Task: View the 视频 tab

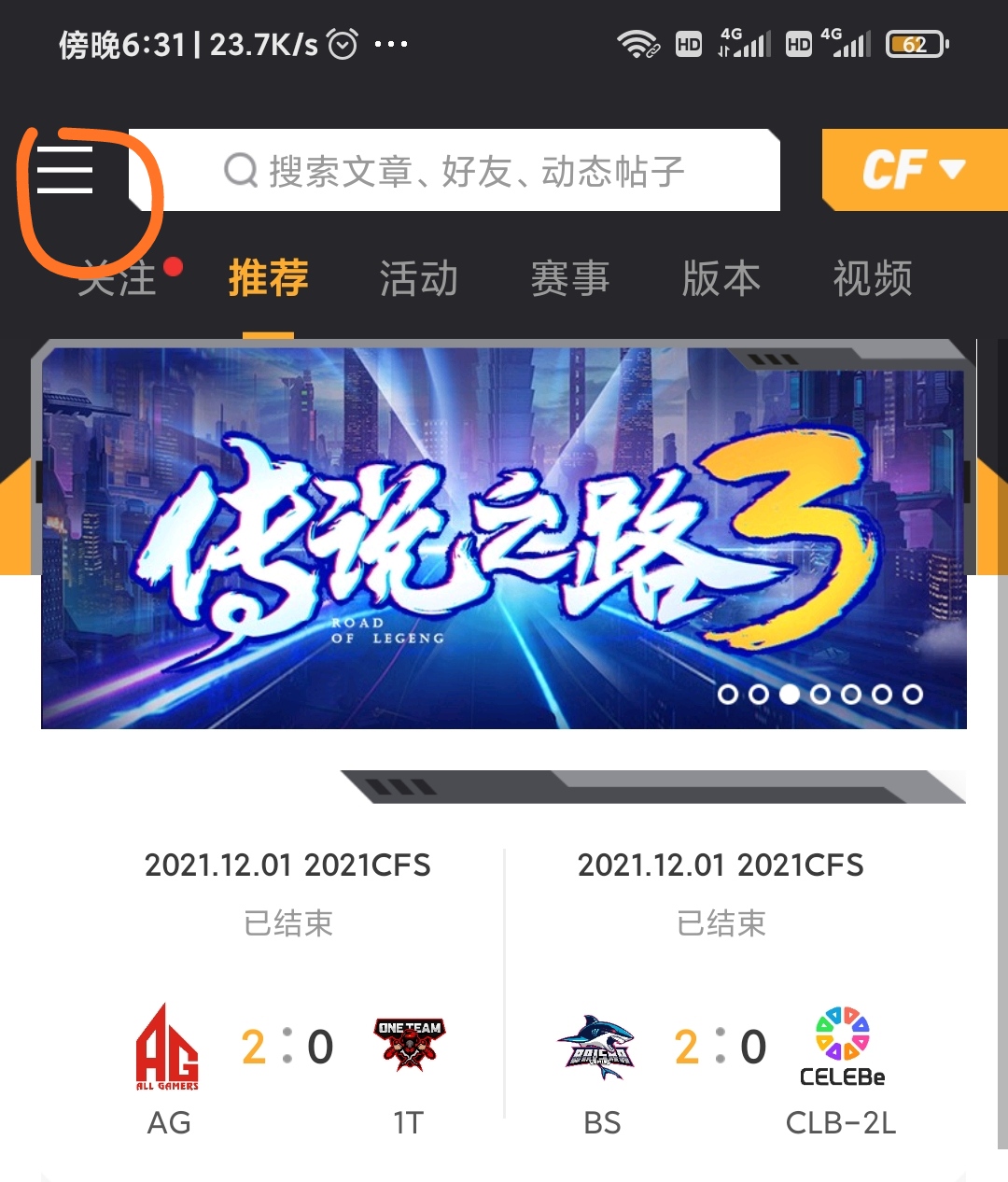Action: point(873,278)
